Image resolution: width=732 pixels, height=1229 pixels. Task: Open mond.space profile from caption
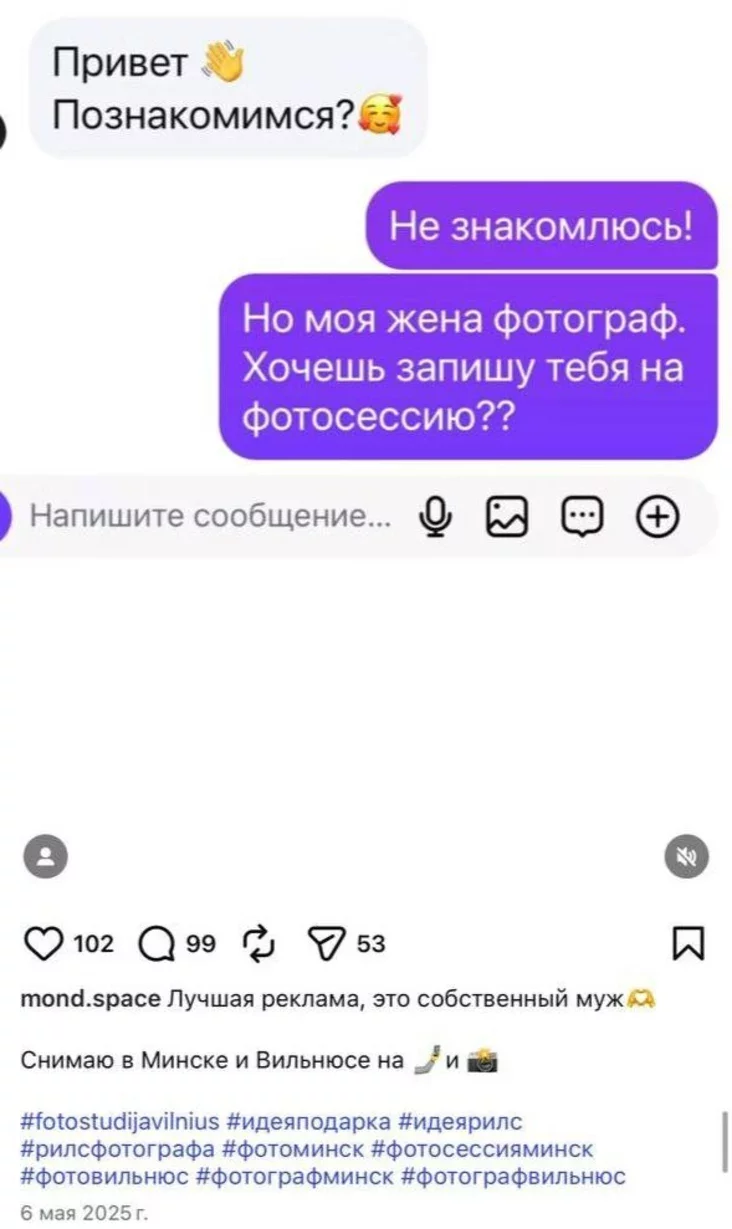(x=90, y=1000)
